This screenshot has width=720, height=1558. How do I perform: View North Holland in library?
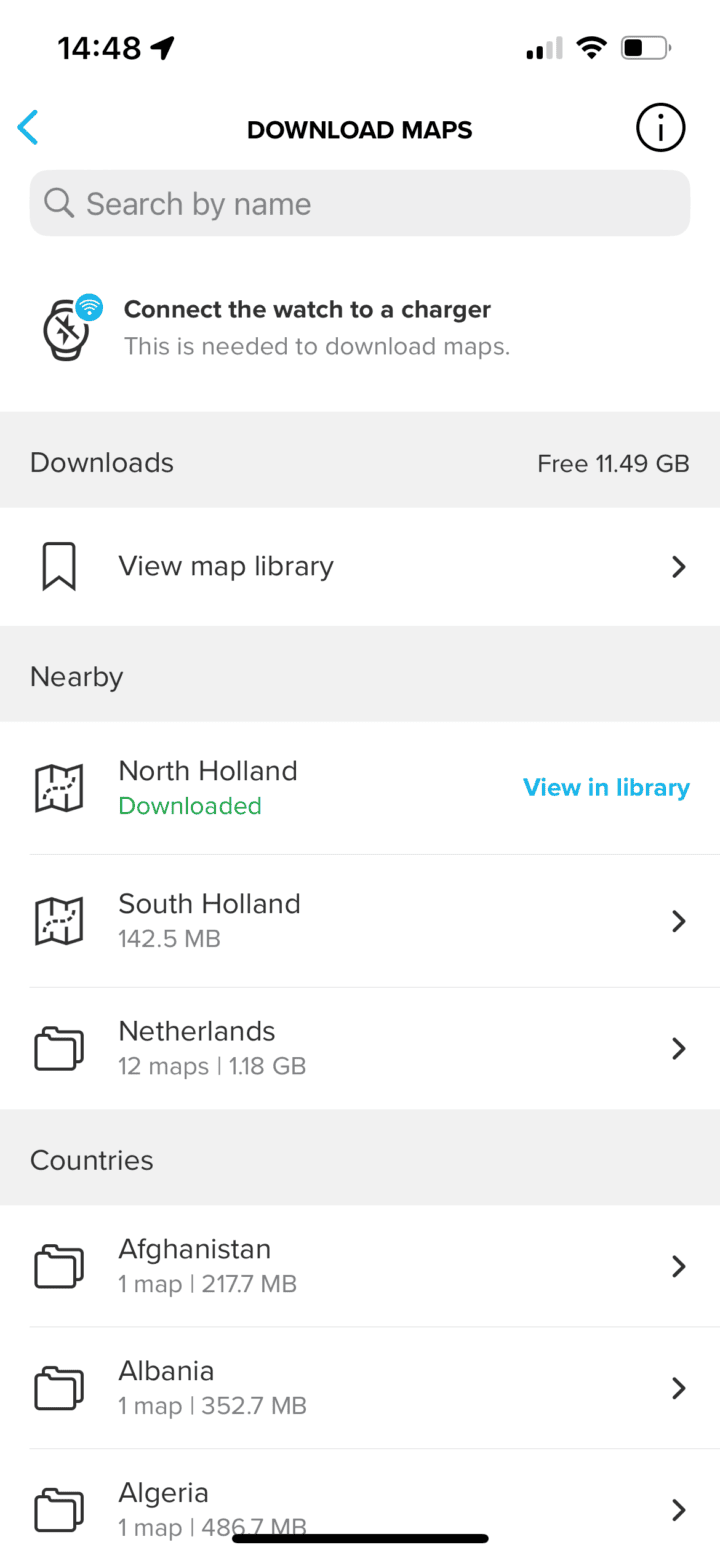606,788
